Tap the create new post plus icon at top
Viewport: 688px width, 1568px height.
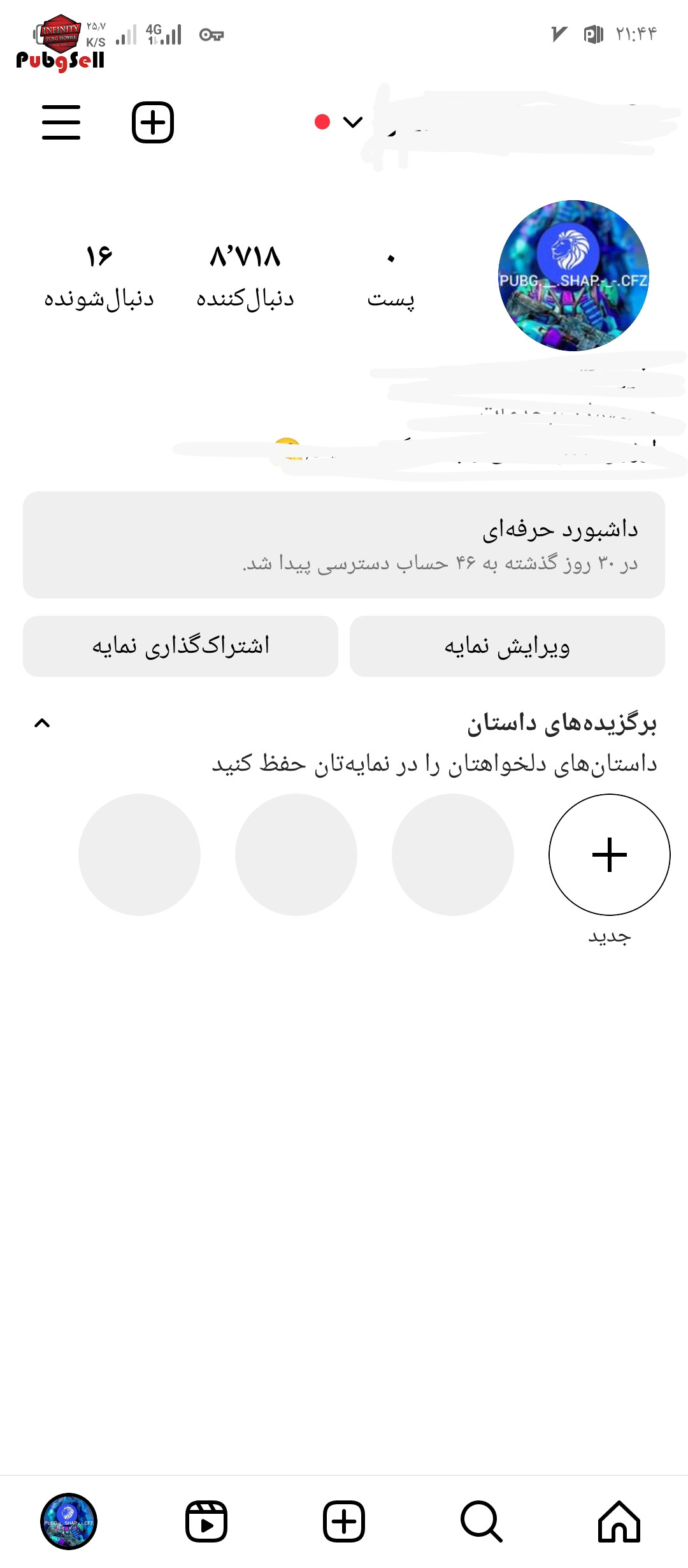pos(153,122)
